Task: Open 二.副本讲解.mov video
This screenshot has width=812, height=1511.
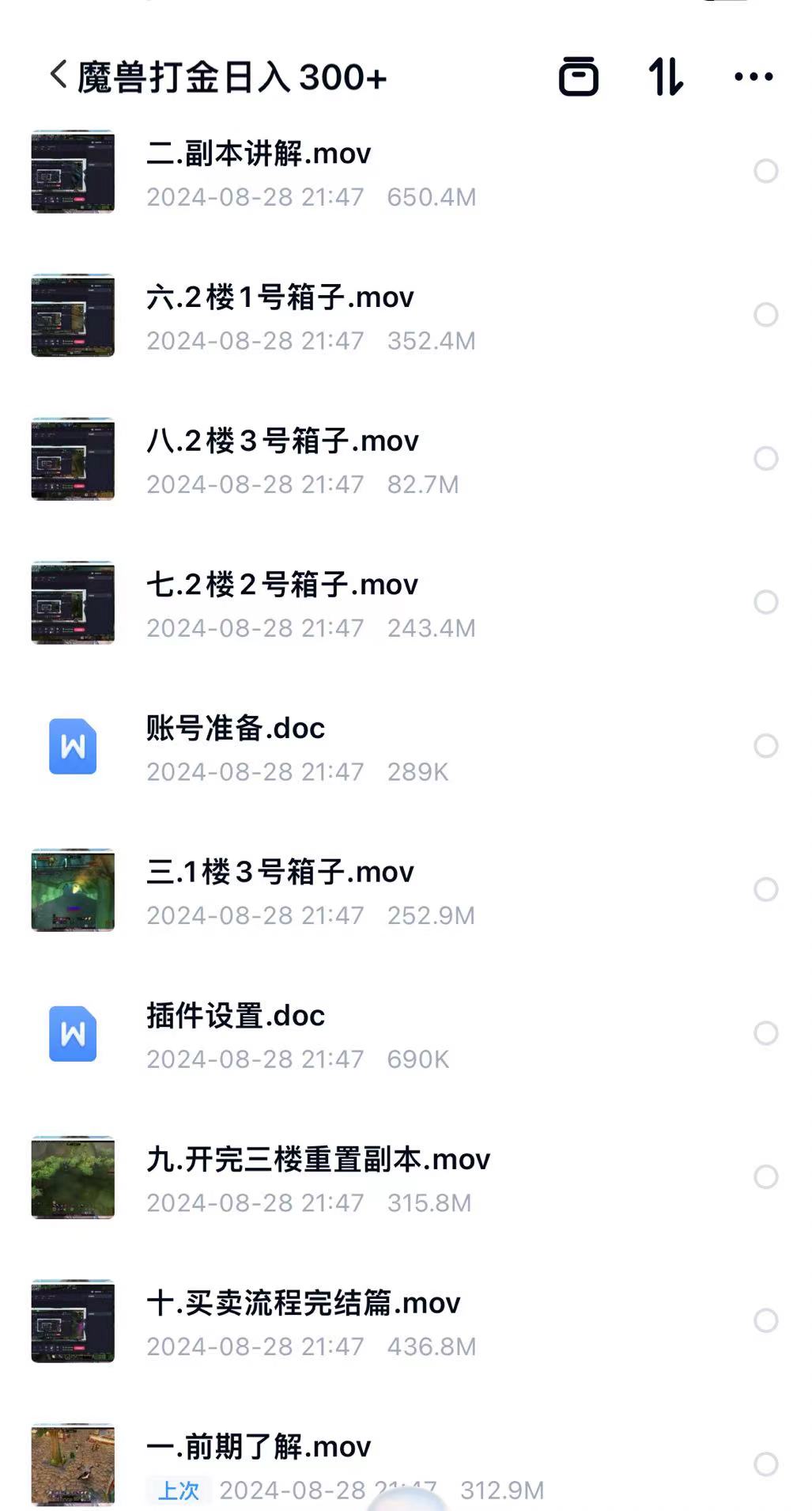Action: pyautogui.click(x=259, y=153)
